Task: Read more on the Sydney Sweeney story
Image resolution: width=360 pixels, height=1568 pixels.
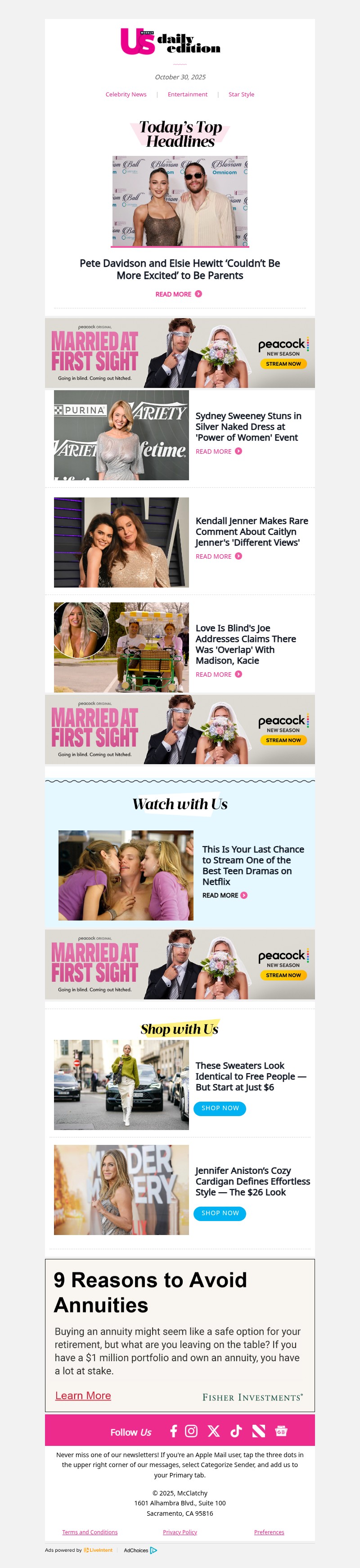Action: click(218, 451)
